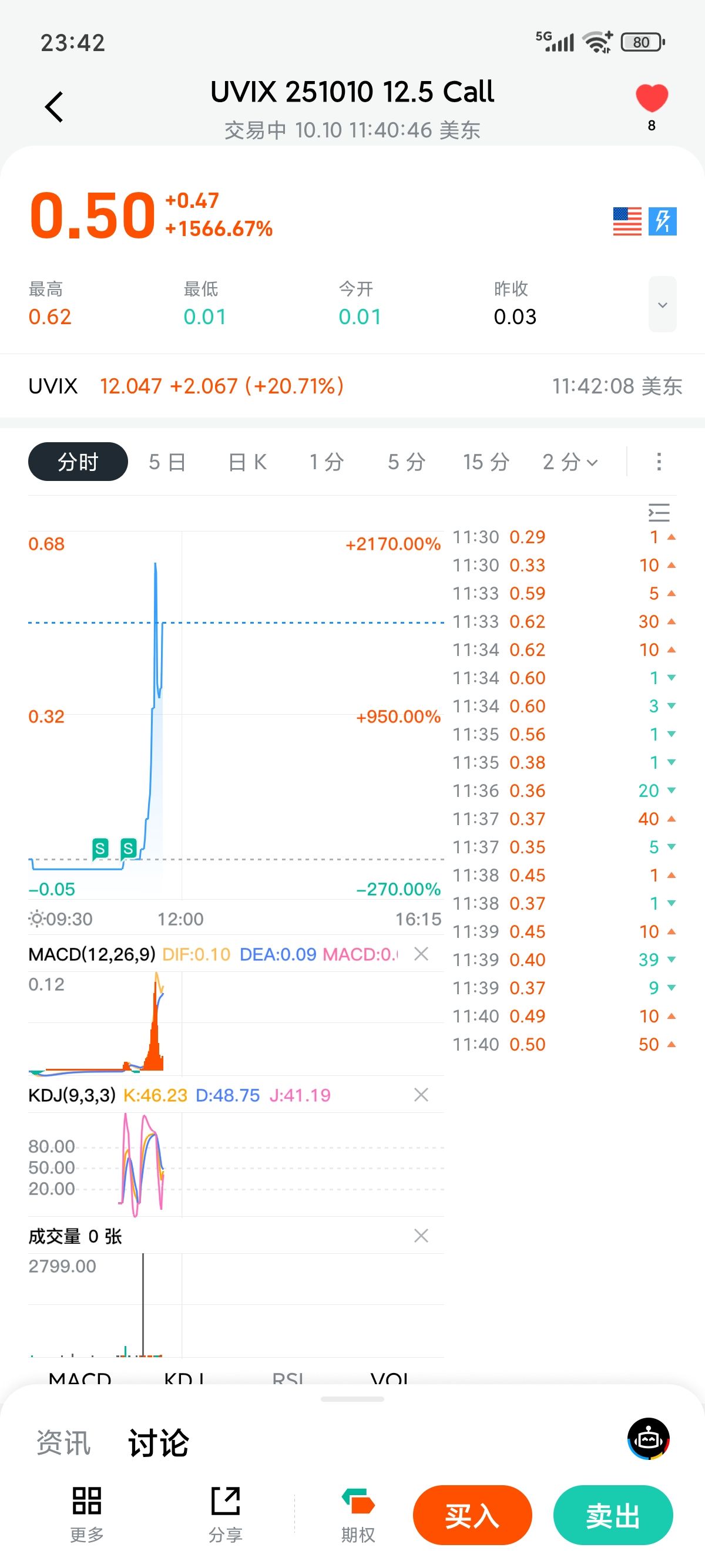Close the 成交量 volume panel
This screenshot has width=705, height=1568.
pyautogui.click(x=421, y=1236)
